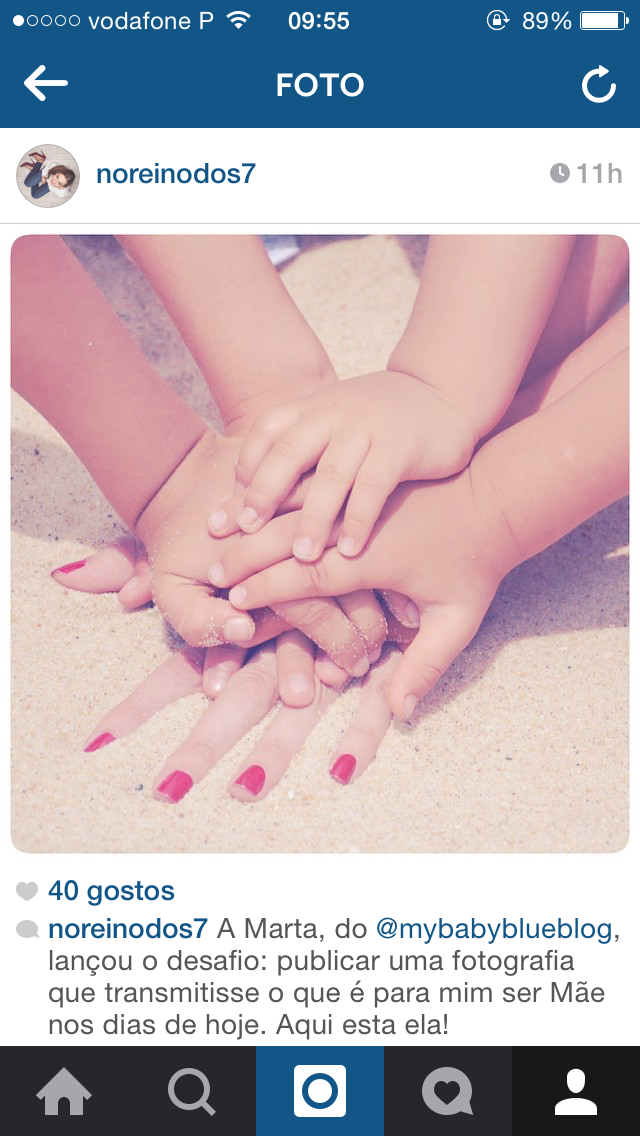Go to the Profile tab

(x=576, y=1091)
